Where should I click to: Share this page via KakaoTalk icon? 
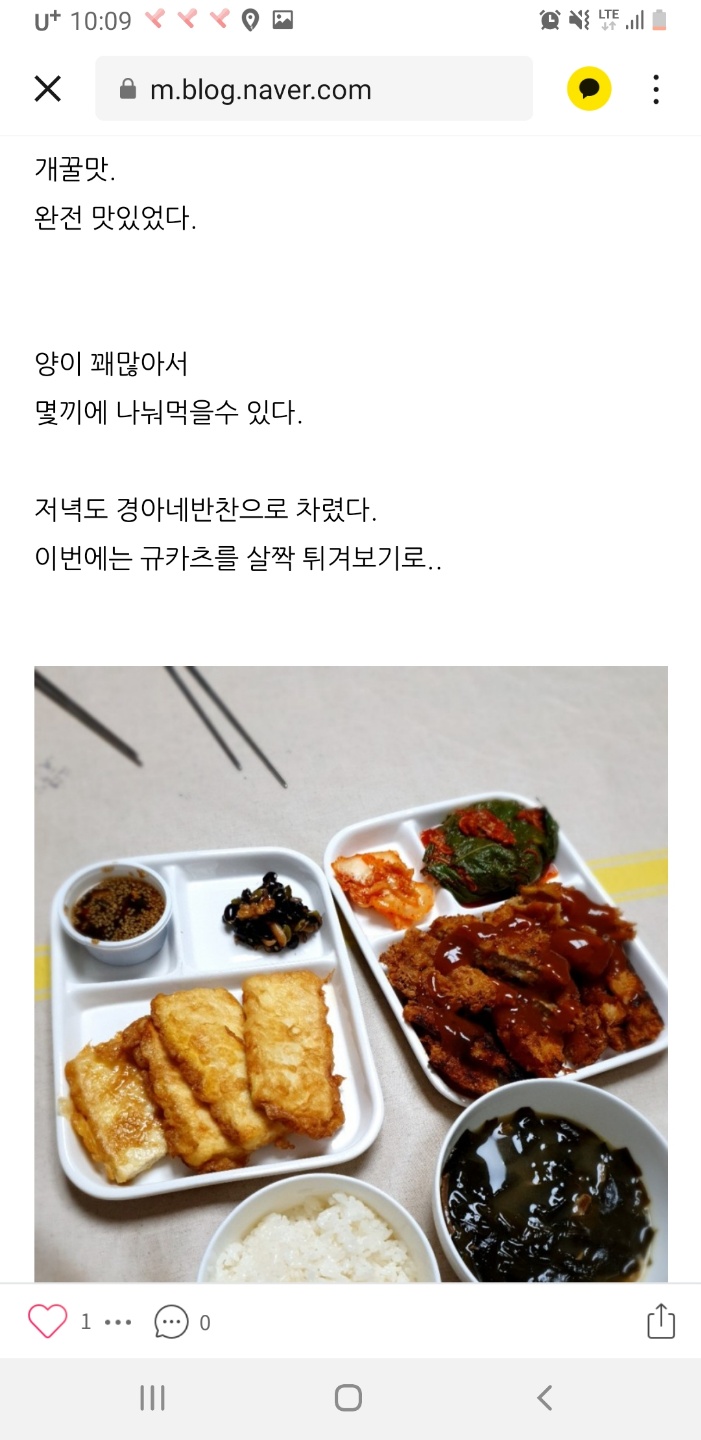click(589, 89)
